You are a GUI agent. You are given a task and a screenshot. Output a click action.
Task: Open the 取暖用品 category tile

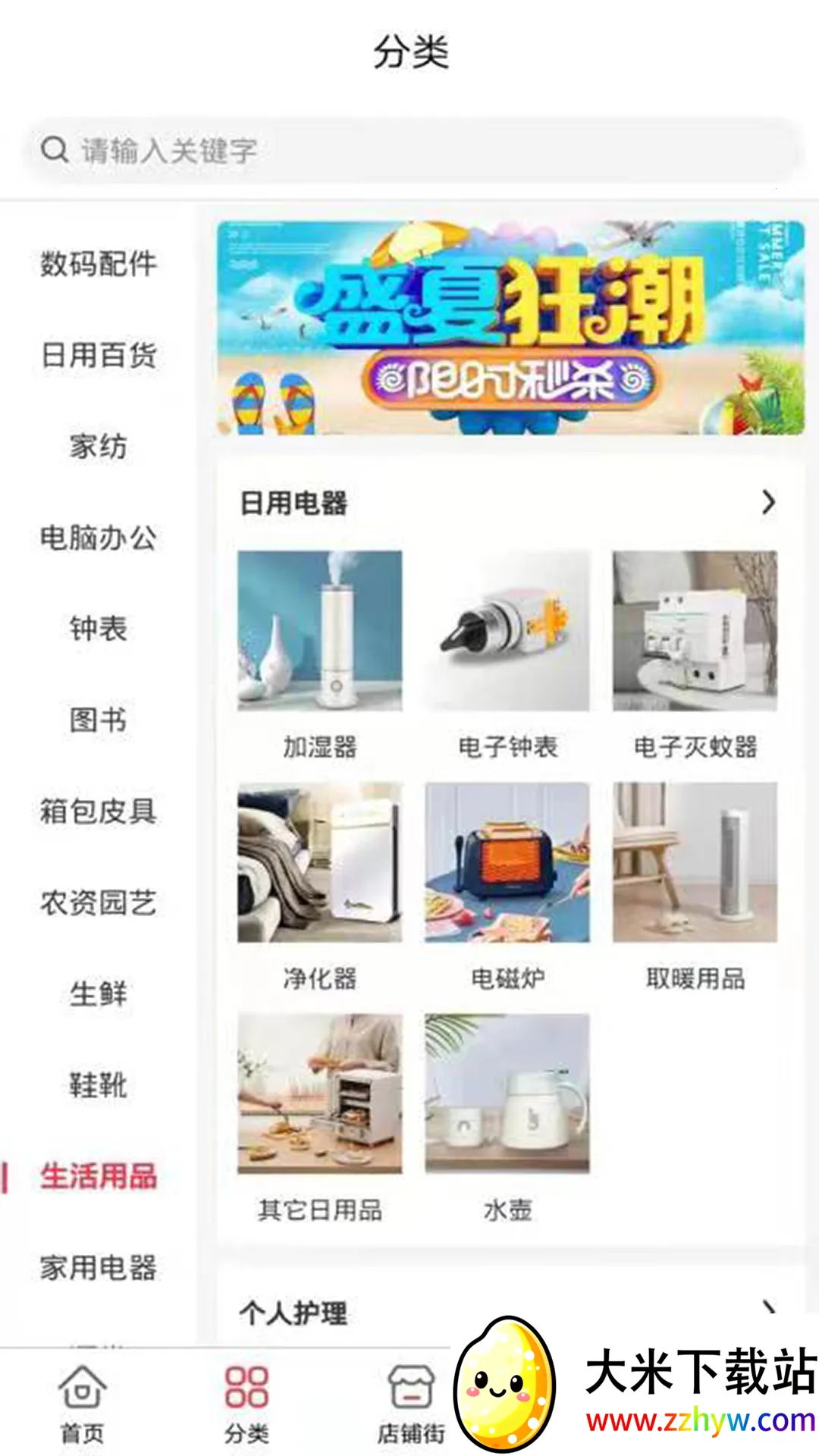(695, 862)
